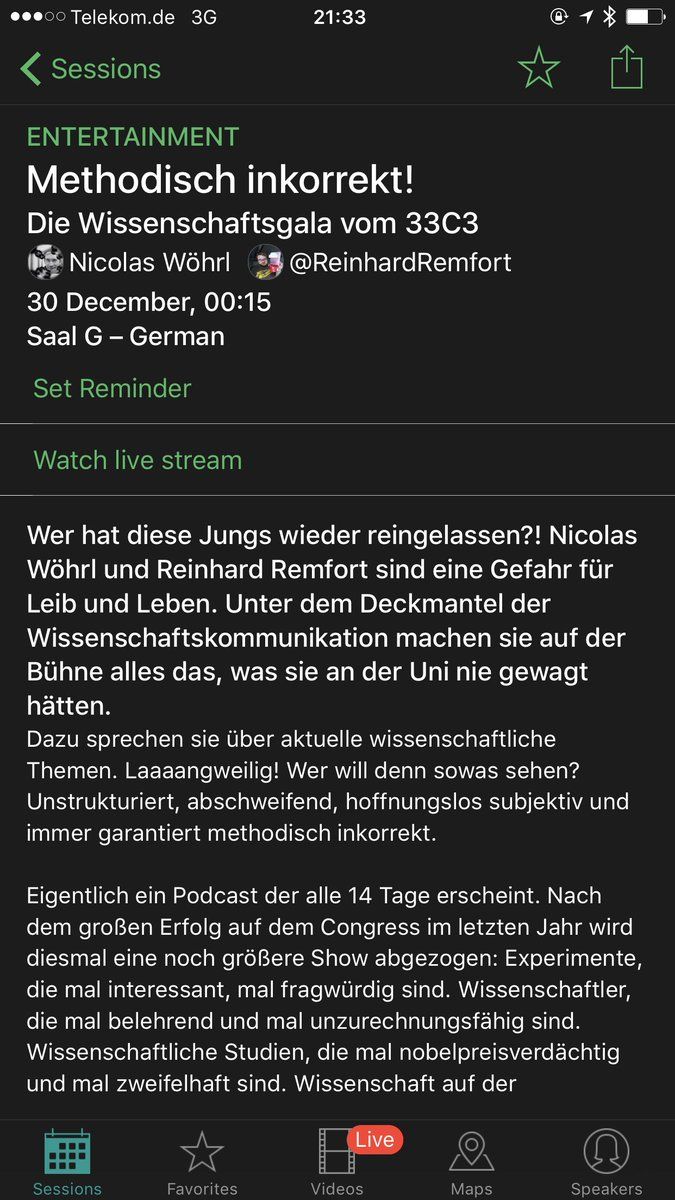Open speaker @ReinhardRemfort's profile

(x=381, y=262)
